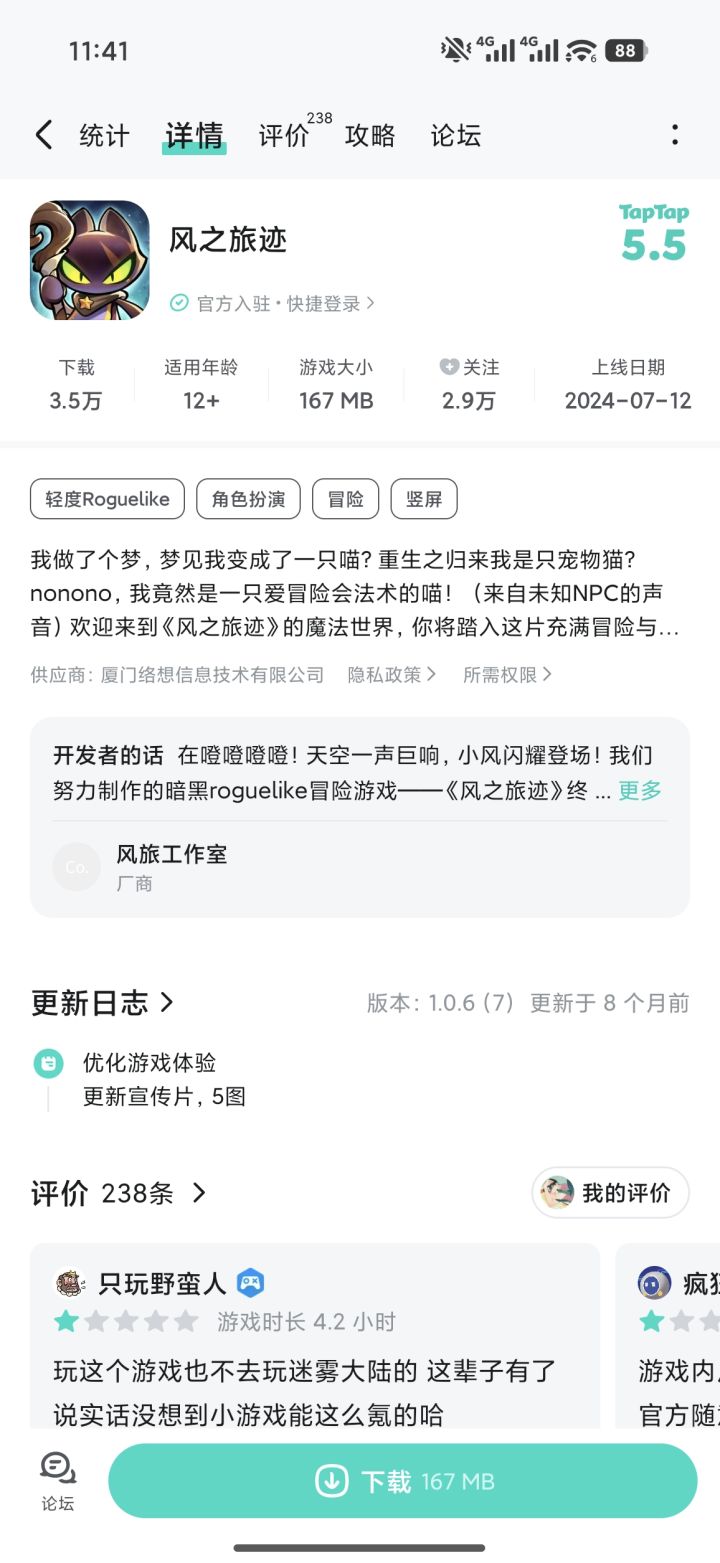Open the 论坛 forum icon at bottom left
Viewport: 720px width, 1563px height.
[x=58, y=1479]
